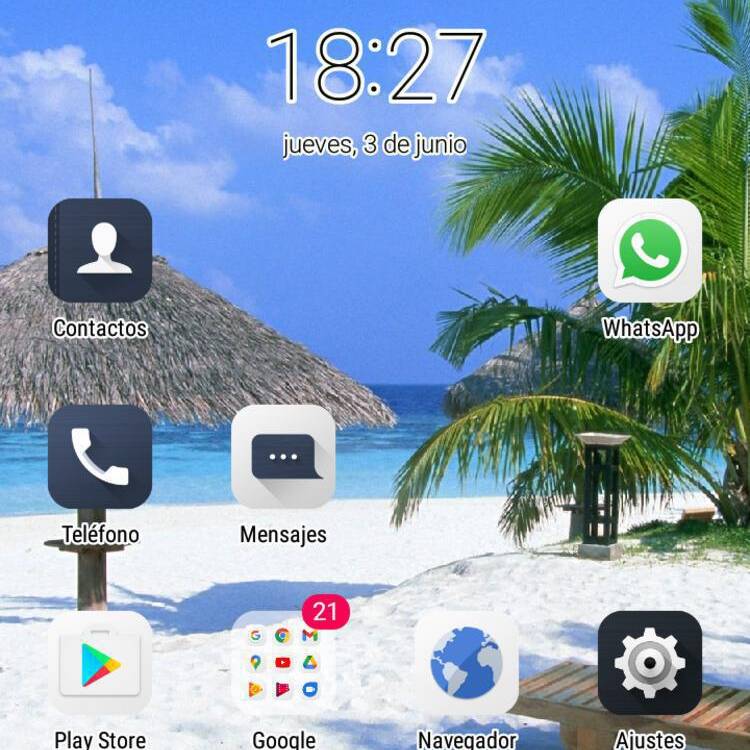The height and width of the screenshot is (750, 750).
Task: Open the Contactos app
Action: [100, 251]
